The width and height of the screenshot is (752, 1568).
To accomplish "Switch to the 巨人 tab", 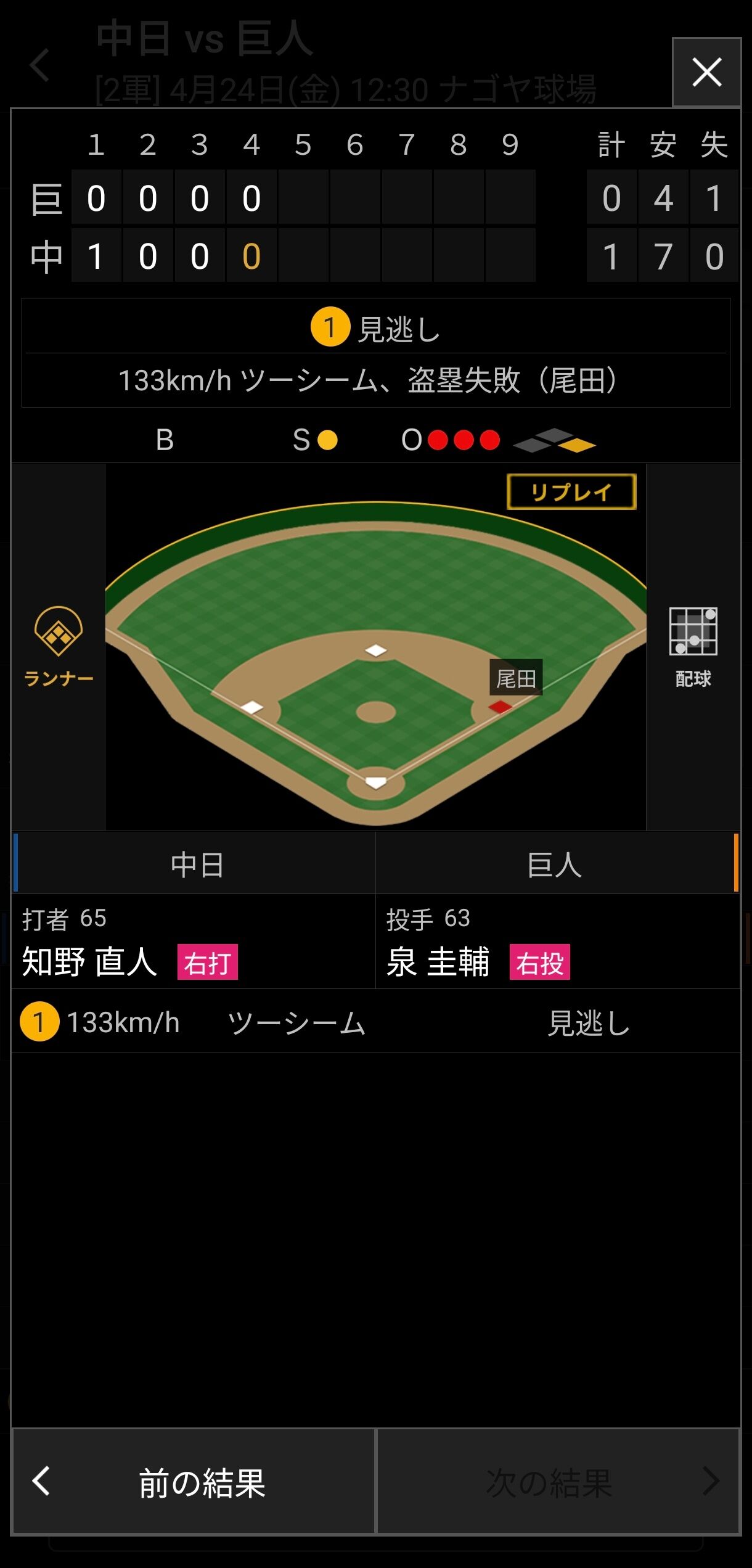I will click(555, 866).
